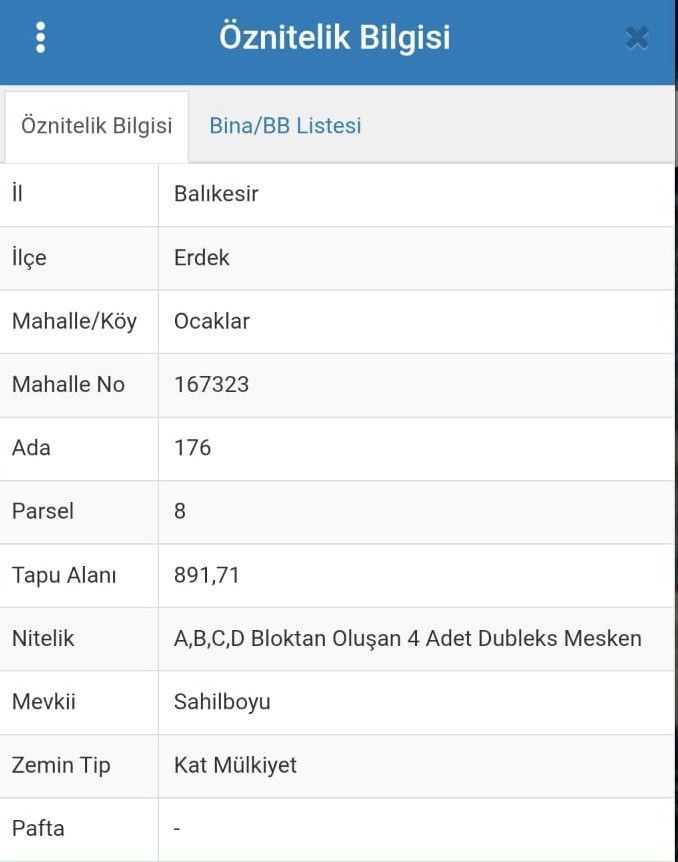The image size is (678, 862).
Task: Select the Öznitelik Bilgisi tab
Action: [97, 126]
